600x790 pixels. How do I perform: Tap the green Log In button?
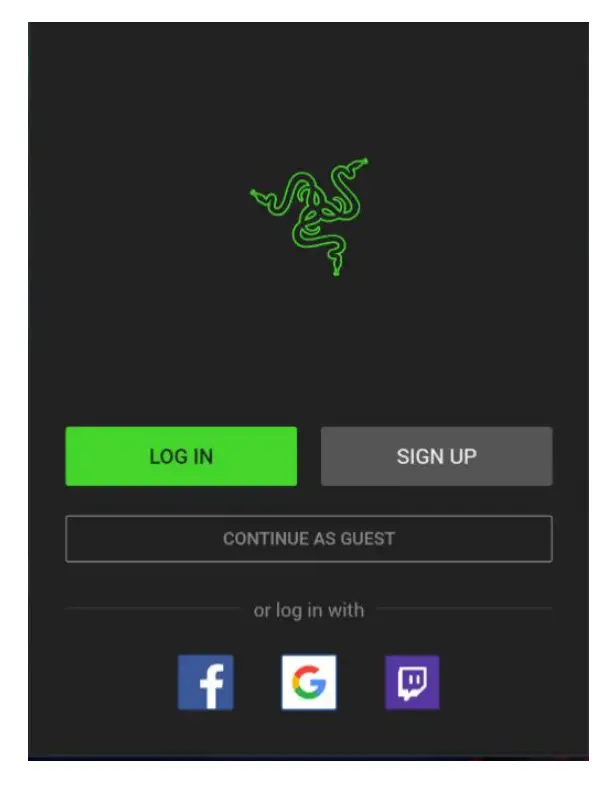tap(181, 456)
